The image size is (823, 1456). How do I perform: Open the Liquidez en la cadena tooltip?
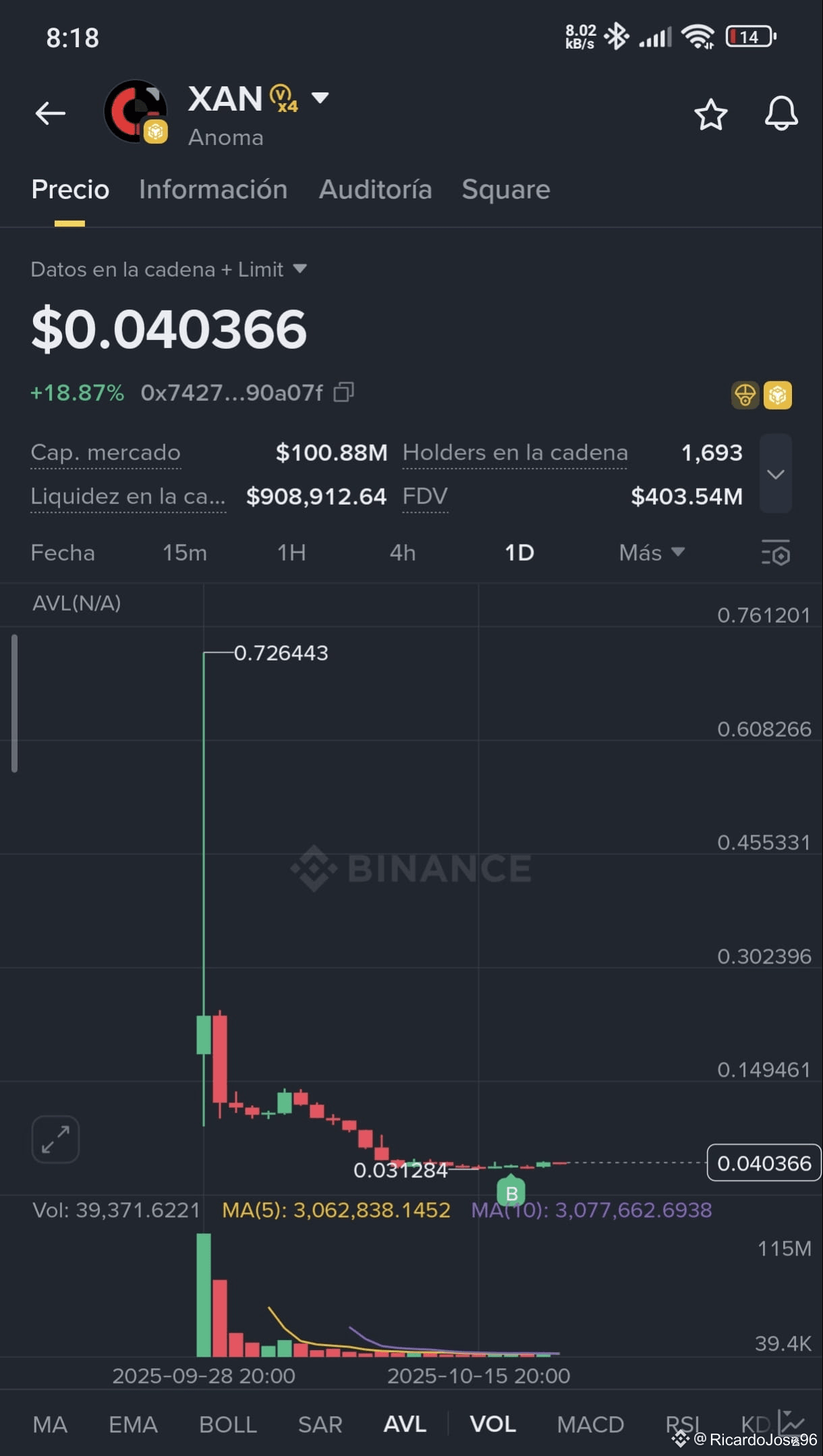(128, 497)
